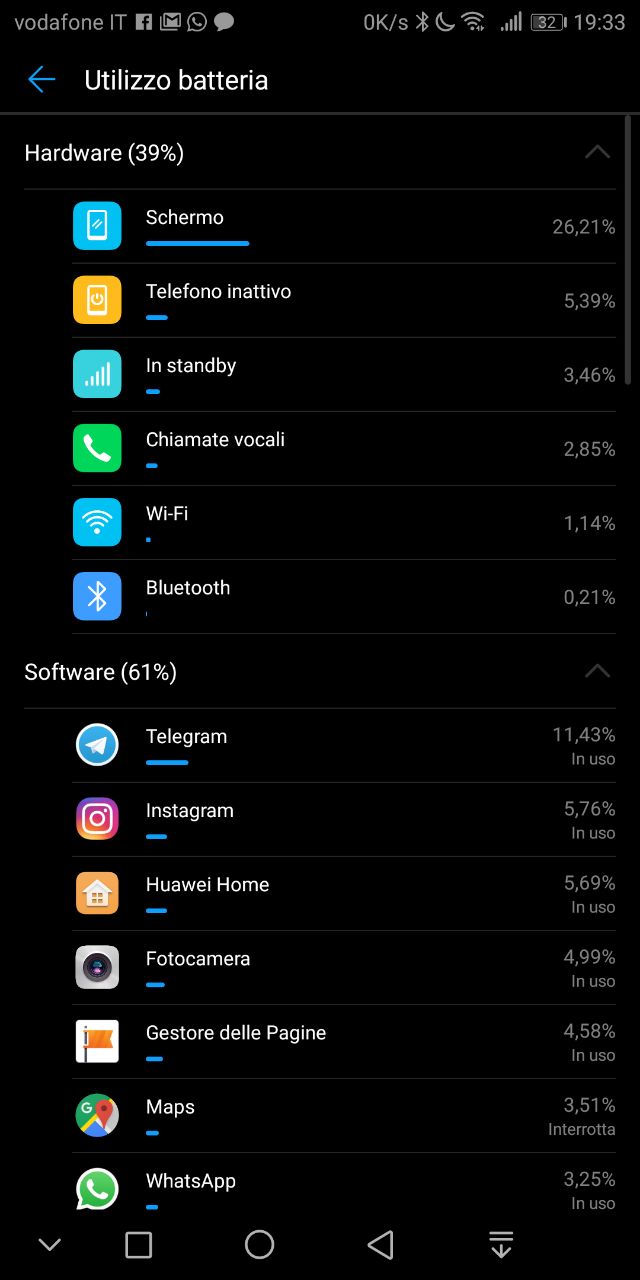
Task: Open Telefono inattivo battery details
Action: point(344,301)
